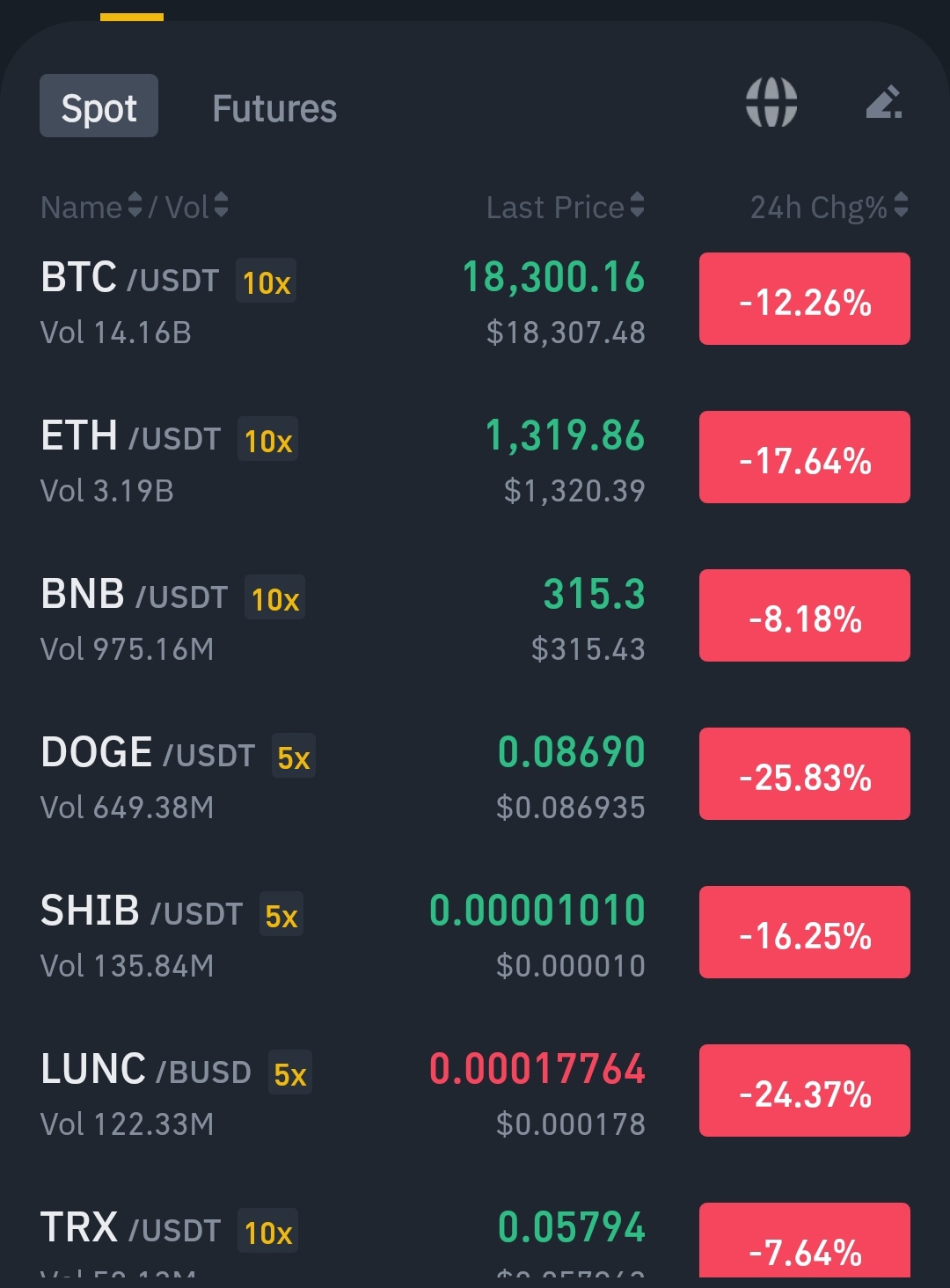The image size is (950, 1288).
Task: Open the ETH/USDT pair
Action: (x=475, y=459)
